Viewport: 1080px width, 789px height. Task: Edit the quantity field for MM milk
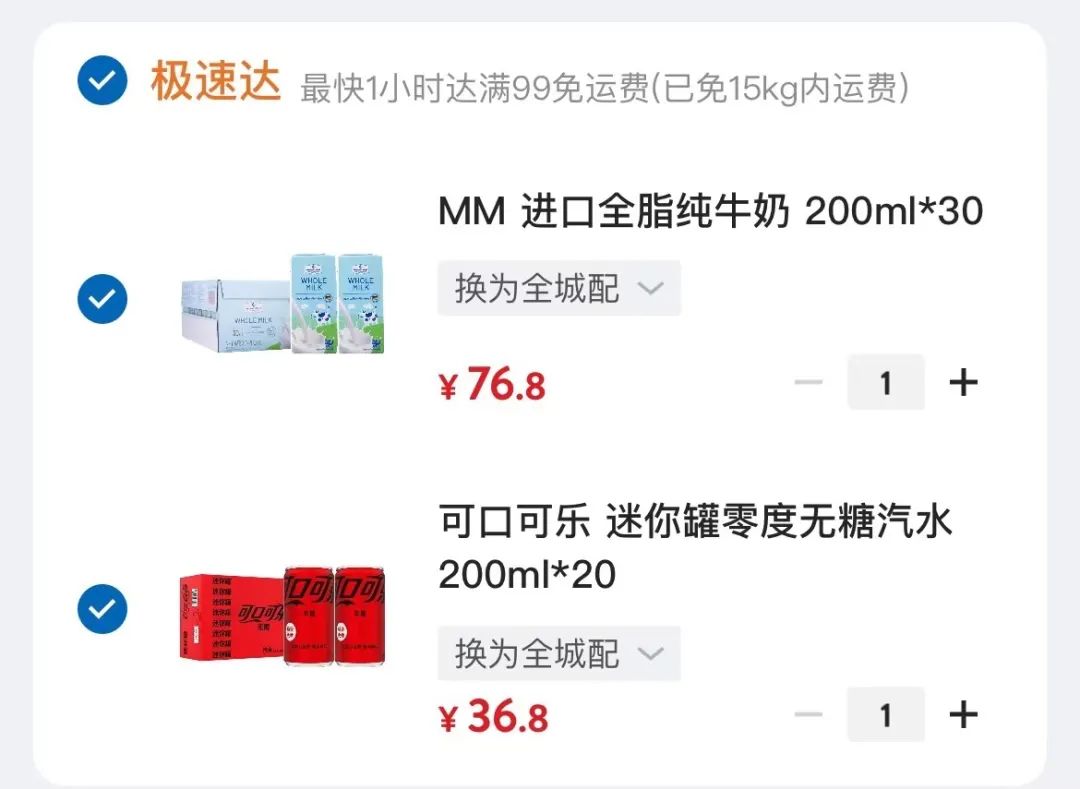tap(886, 382)
